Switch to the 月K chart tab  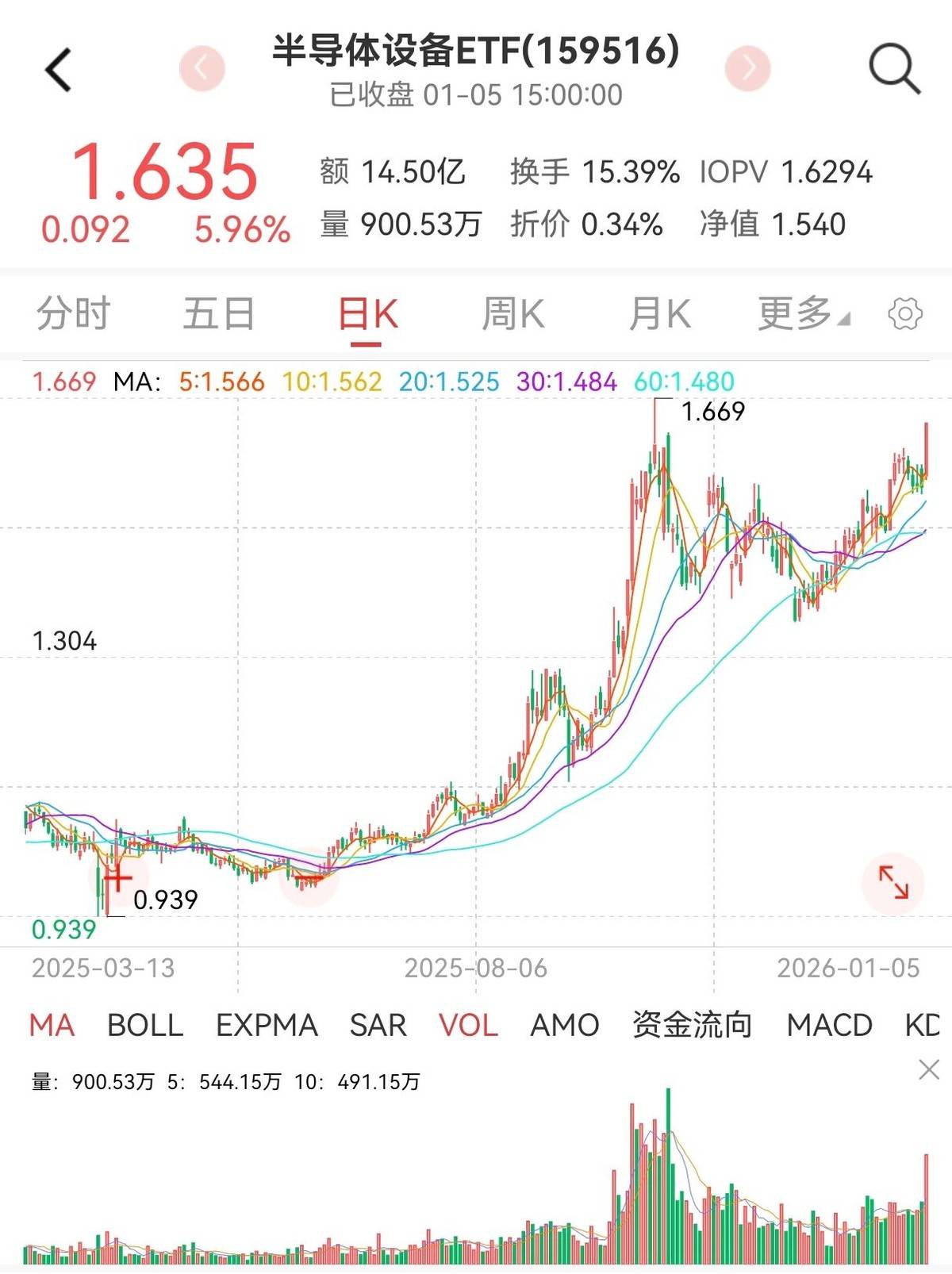click(659, 314)
